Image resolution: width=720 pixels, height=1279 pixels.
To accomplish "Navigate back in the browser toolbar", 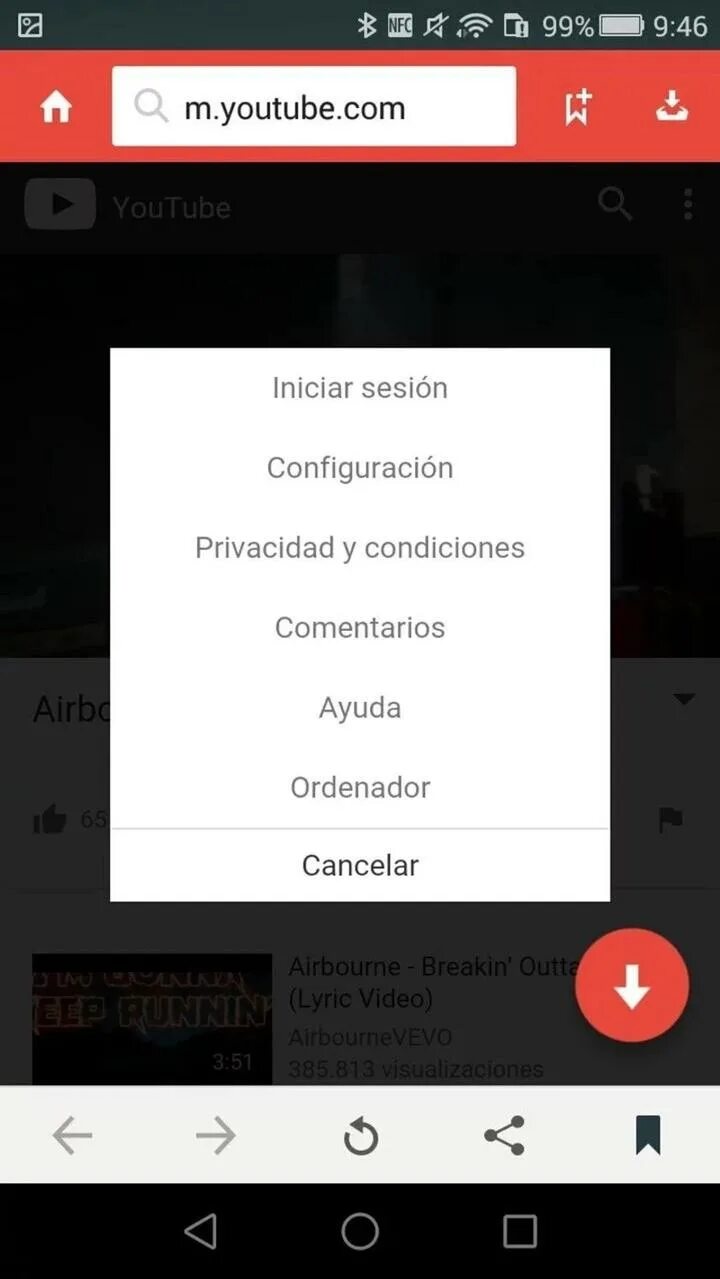I will click(x=72, y=1136).
